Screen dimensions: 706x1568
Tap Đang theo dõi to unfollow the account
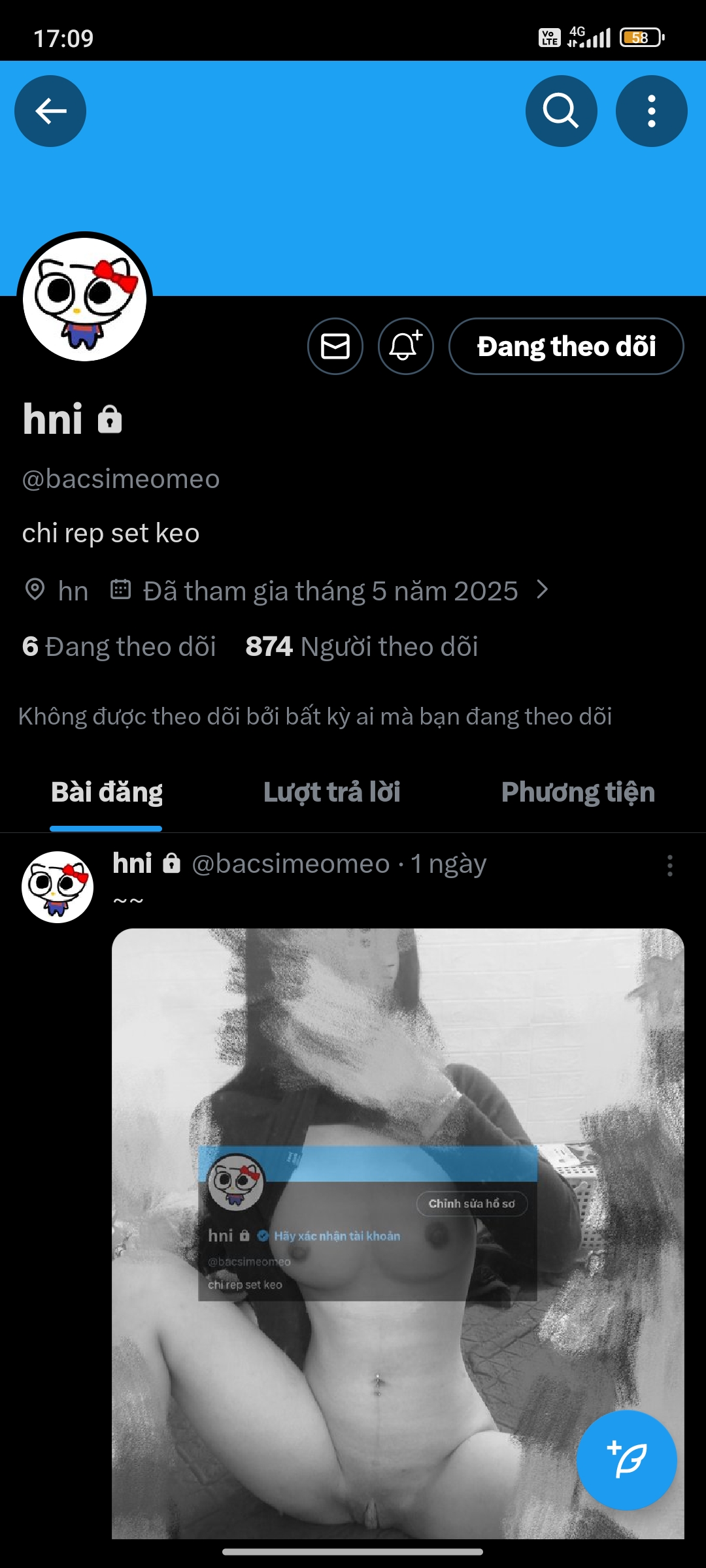566,346
